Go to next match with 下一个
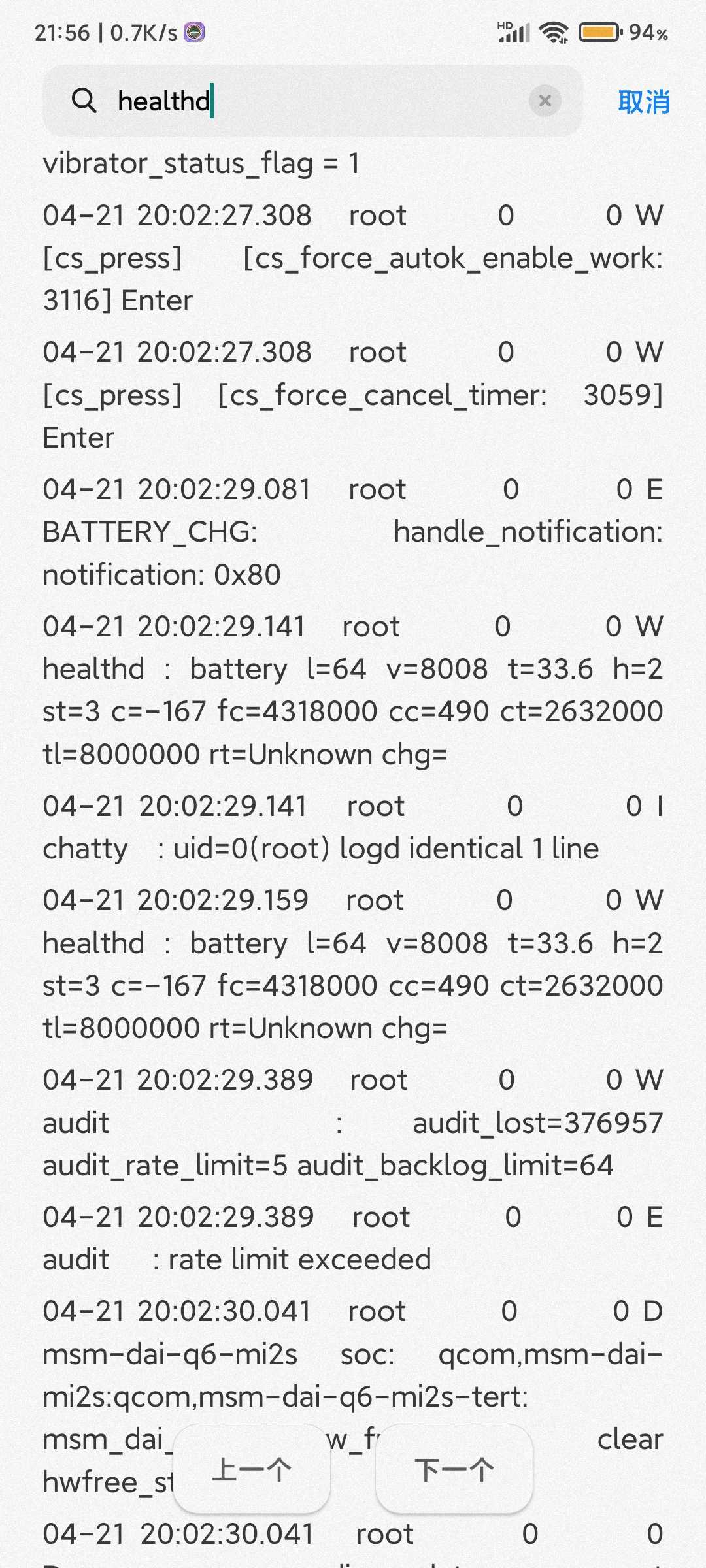 (x=454, y=1469)
